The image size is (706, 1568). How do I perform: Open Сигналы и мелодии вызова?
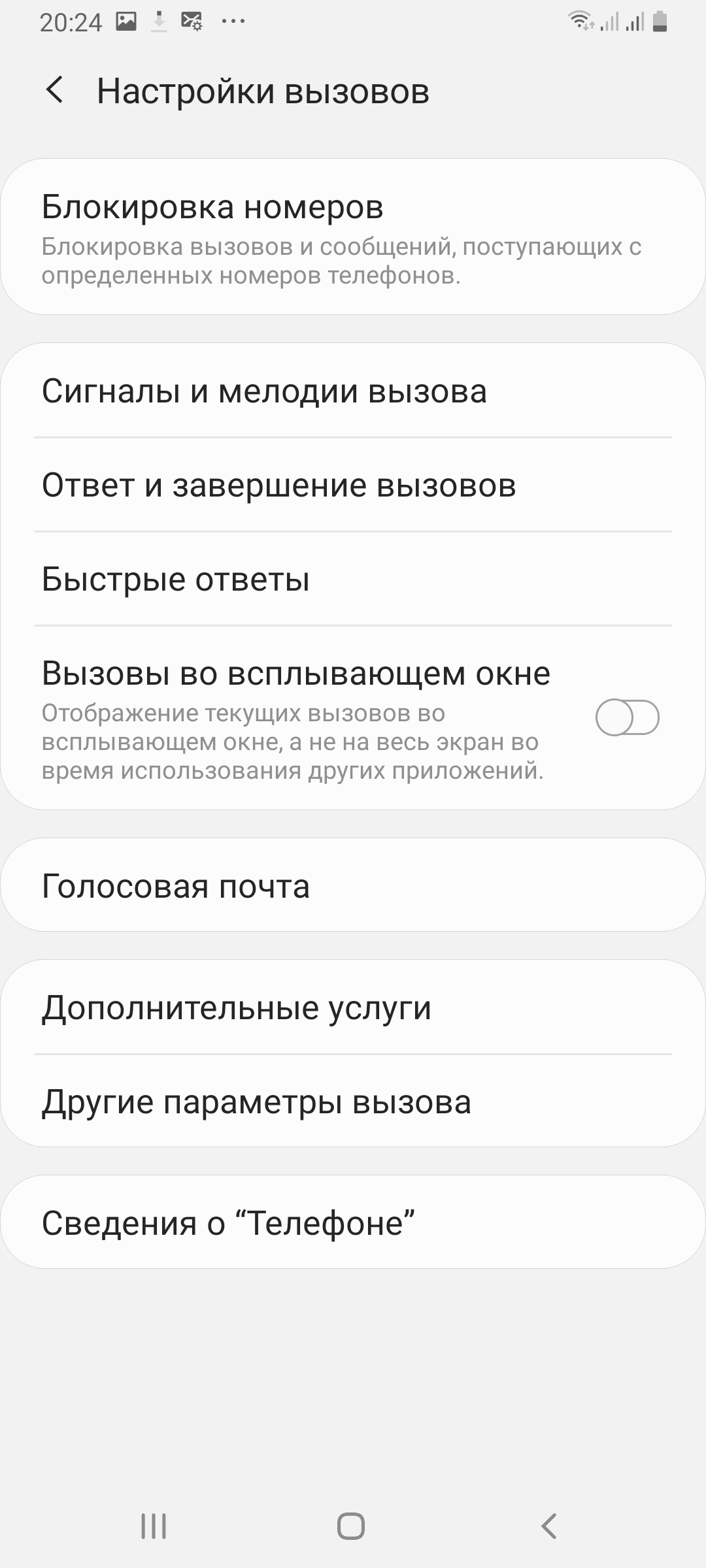[x=353, y=391]
